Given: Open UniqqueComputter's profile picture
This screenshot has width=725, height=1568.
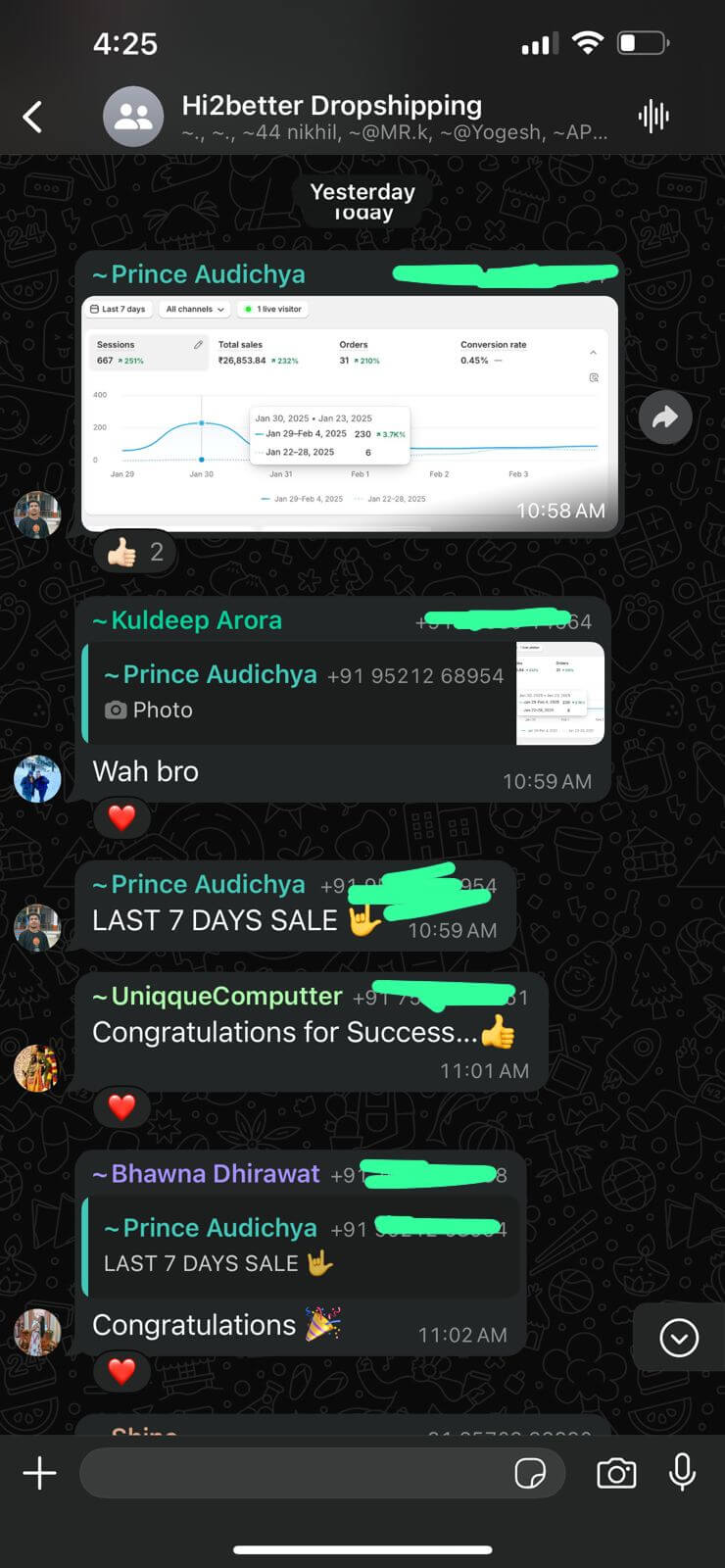Looking at the screenshot, I should coord(37,1067).
